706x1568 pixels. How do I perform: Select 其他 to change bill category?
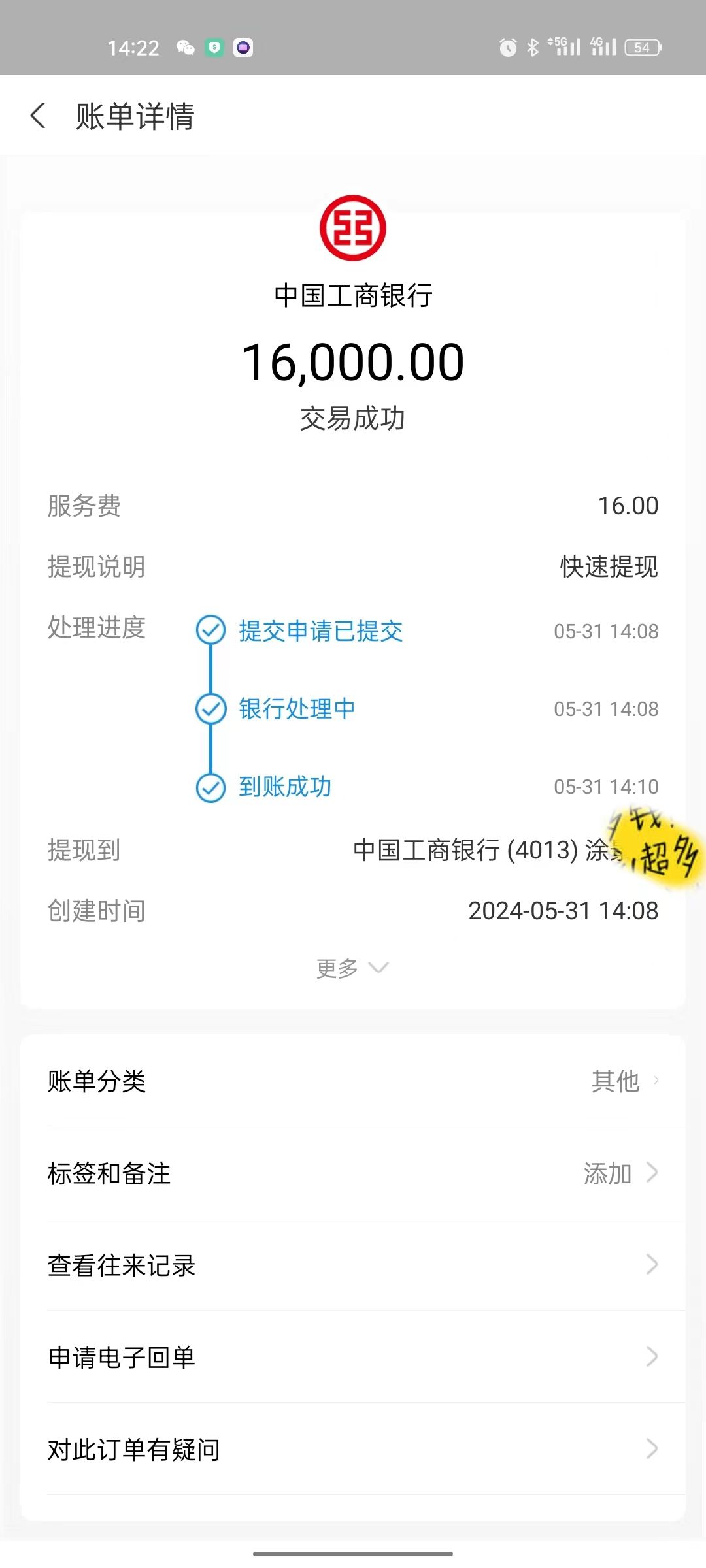point(615,1082)
